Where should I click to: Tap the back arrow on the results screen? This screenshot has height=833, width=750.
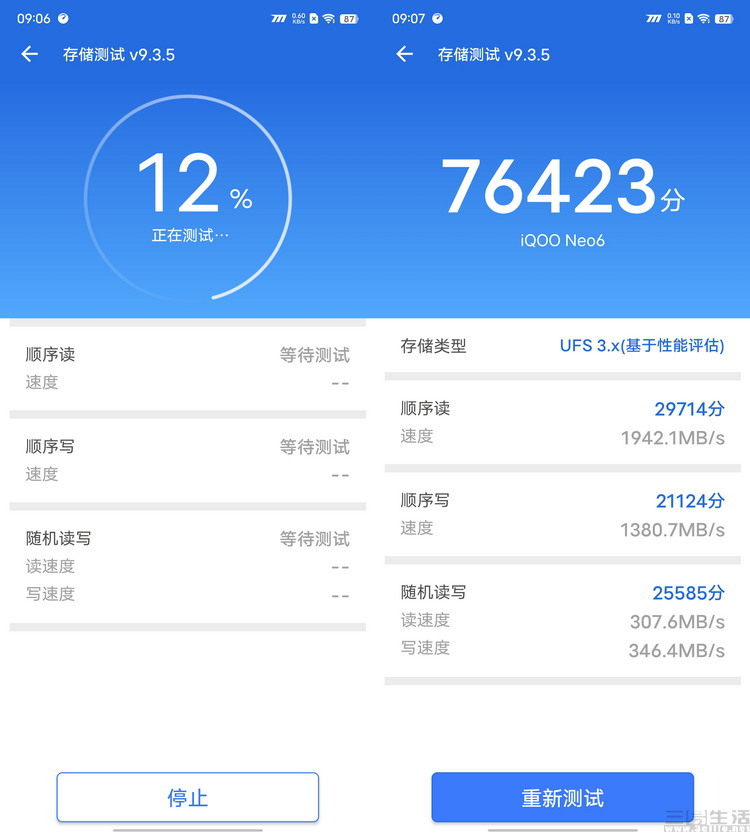click(404, 55)
